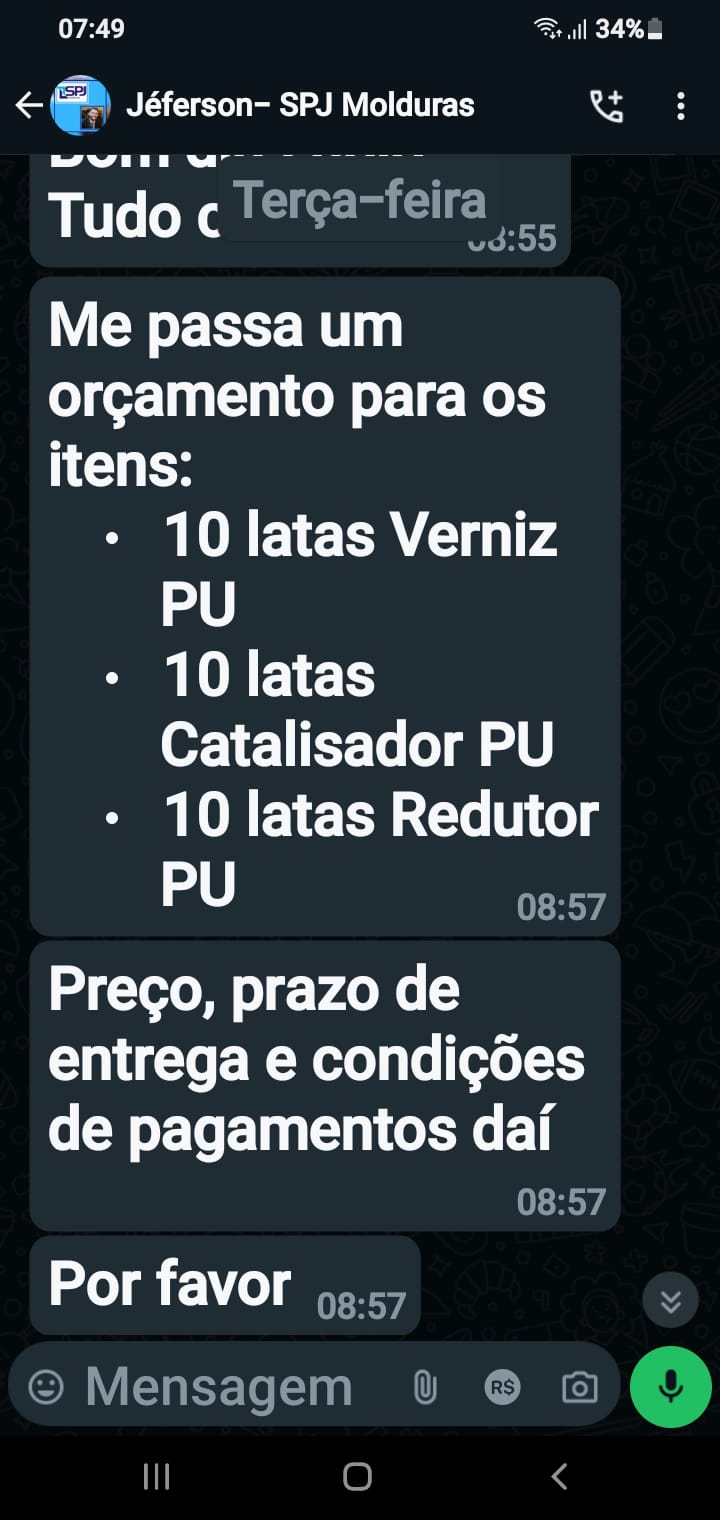
Task: Tap the system home button
Action: tap(357, 1476)
